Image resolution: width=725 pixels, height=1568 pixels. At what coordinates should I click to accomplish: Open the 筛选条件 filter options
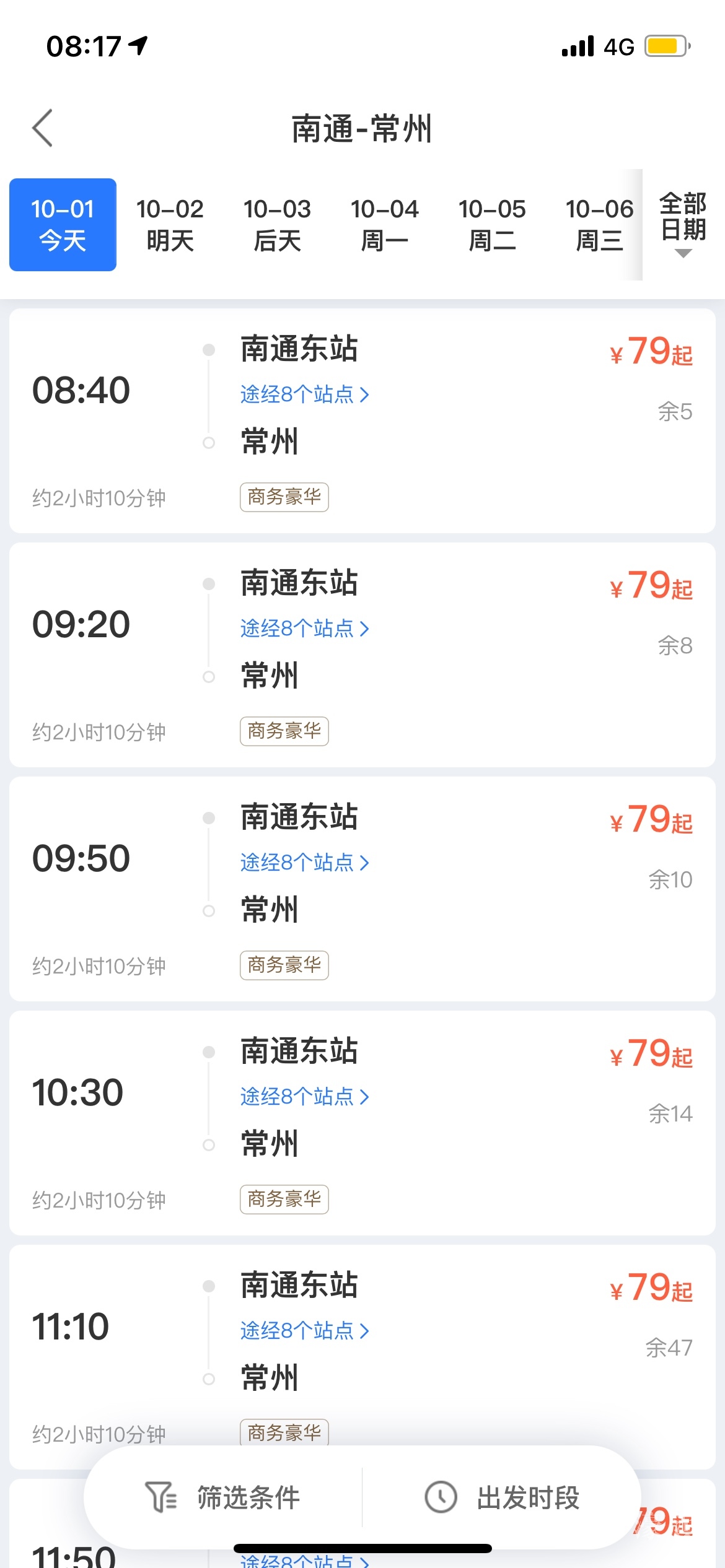(x=223, y=1497)
